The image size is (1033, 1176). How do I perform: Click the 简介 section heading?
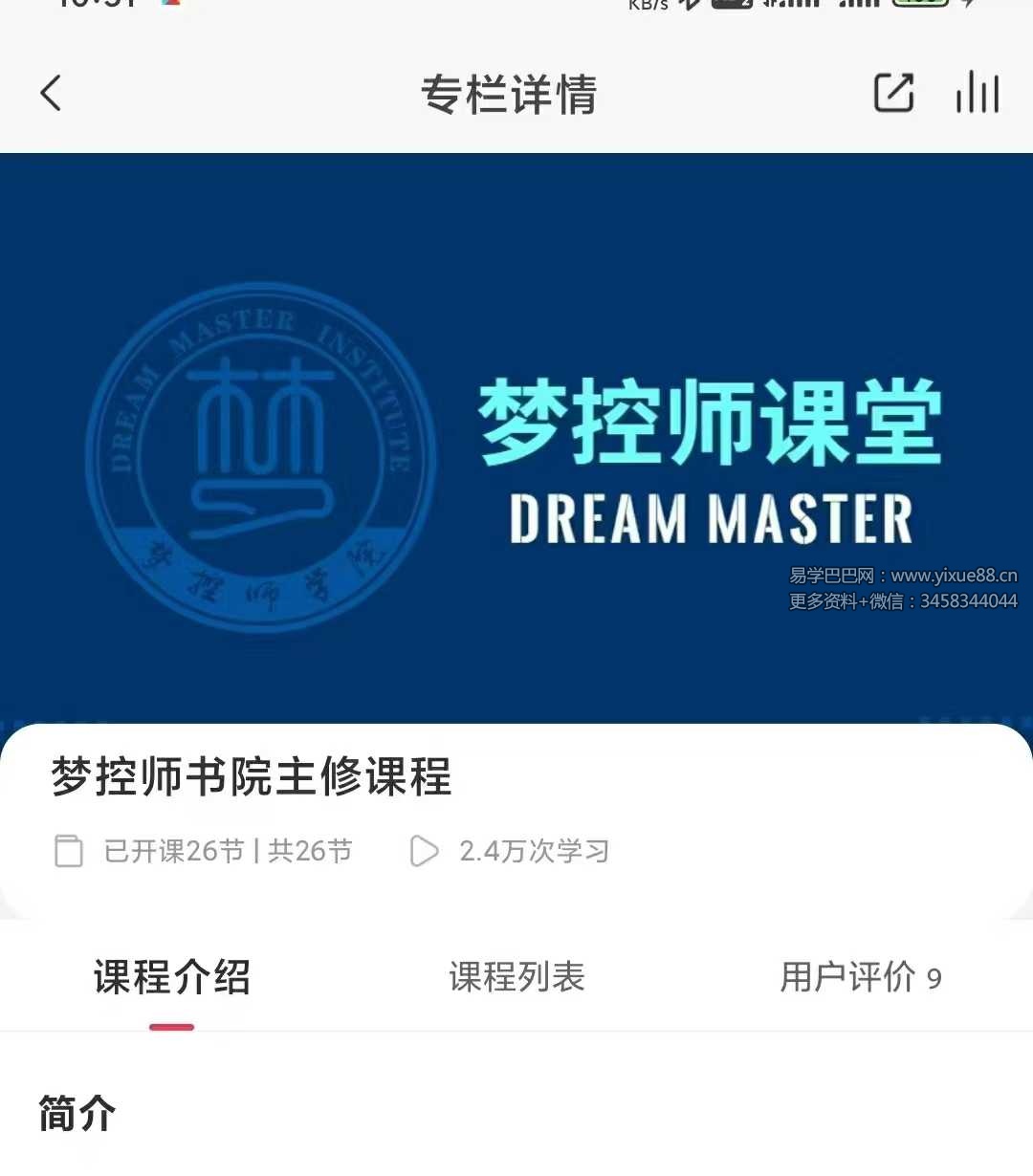pos(77,1112)
